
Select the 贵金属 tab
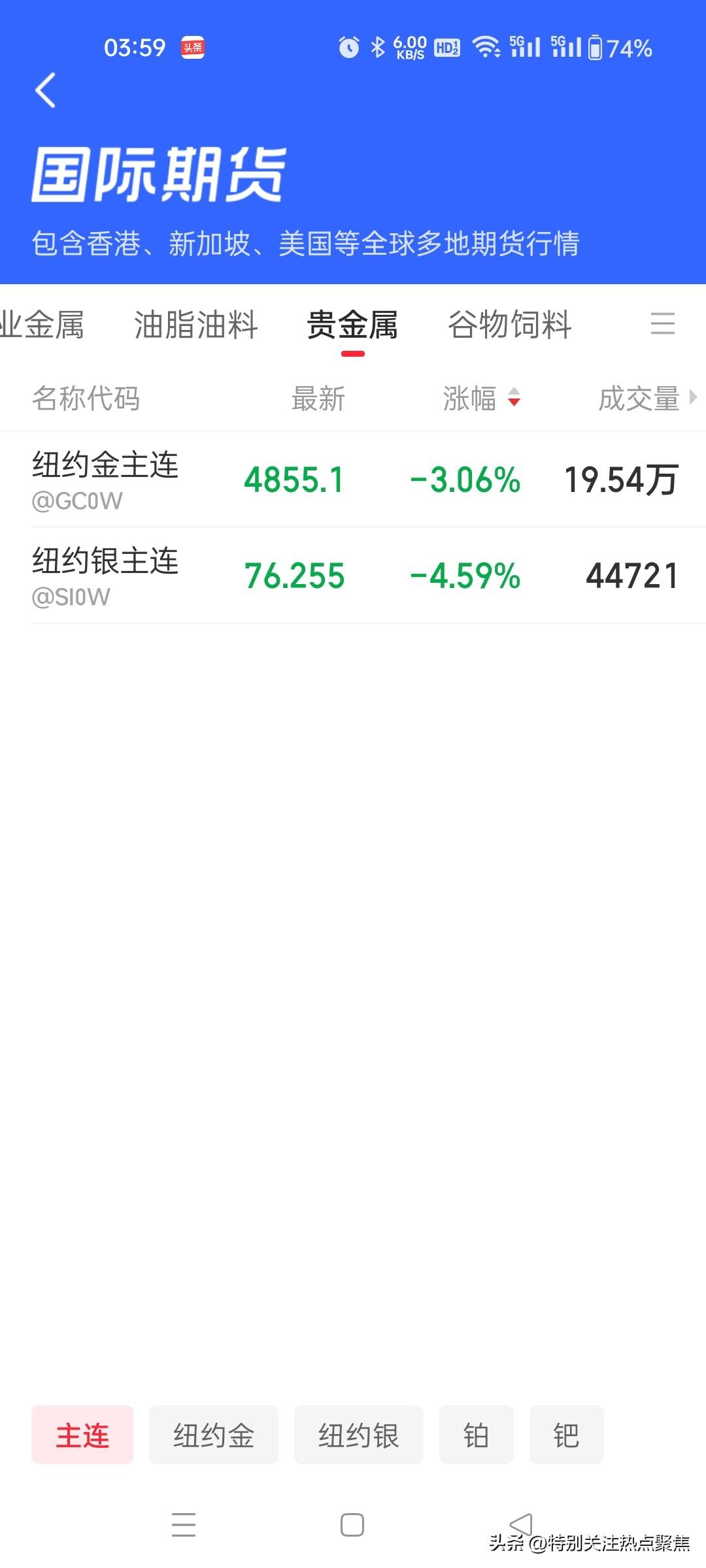pyautogui.click(x=352, y=325)
